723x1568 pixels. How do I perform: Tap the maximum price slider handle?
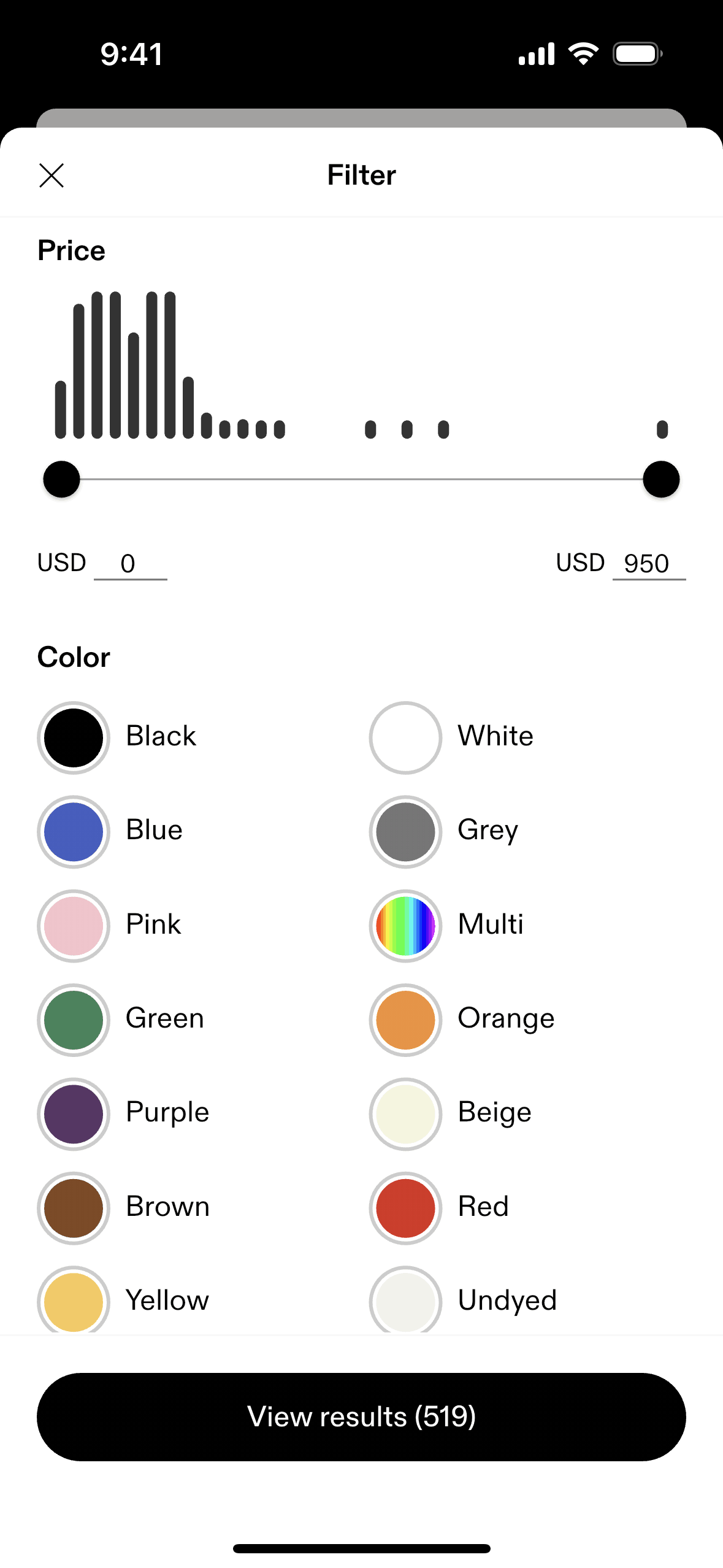click(661, 479)
